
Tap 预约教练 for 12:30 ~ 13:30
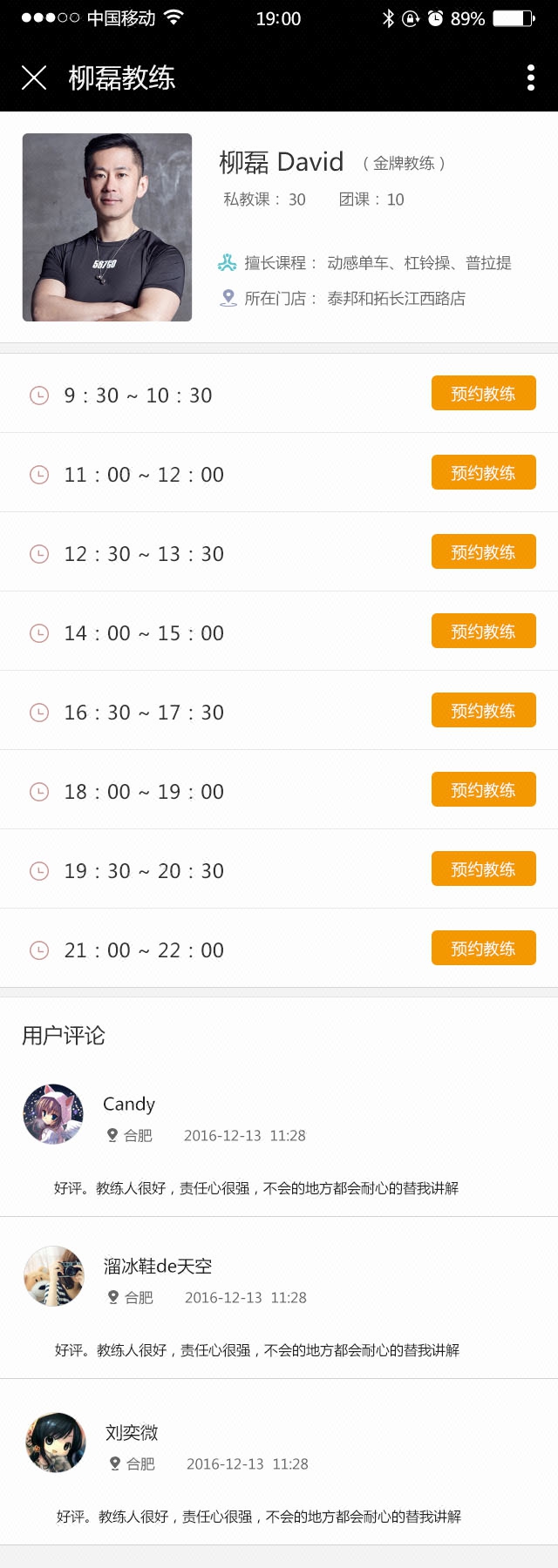pos(483,552)
